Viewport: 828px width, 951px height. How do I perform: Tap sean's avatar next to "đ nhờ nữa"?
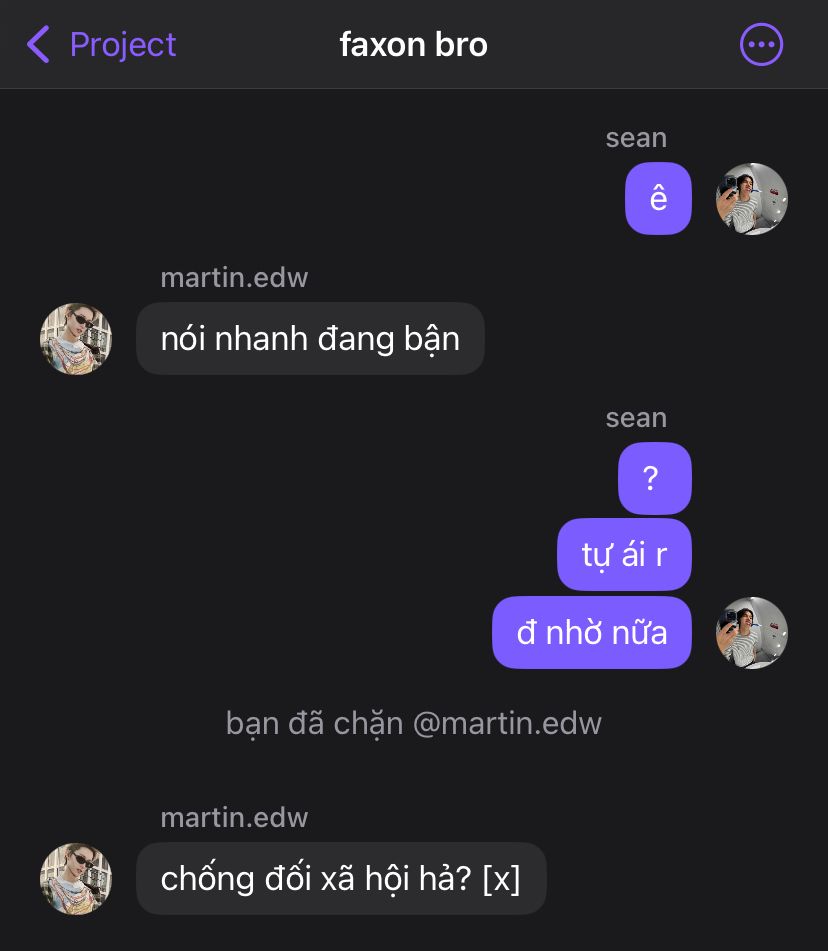(752, 633)
